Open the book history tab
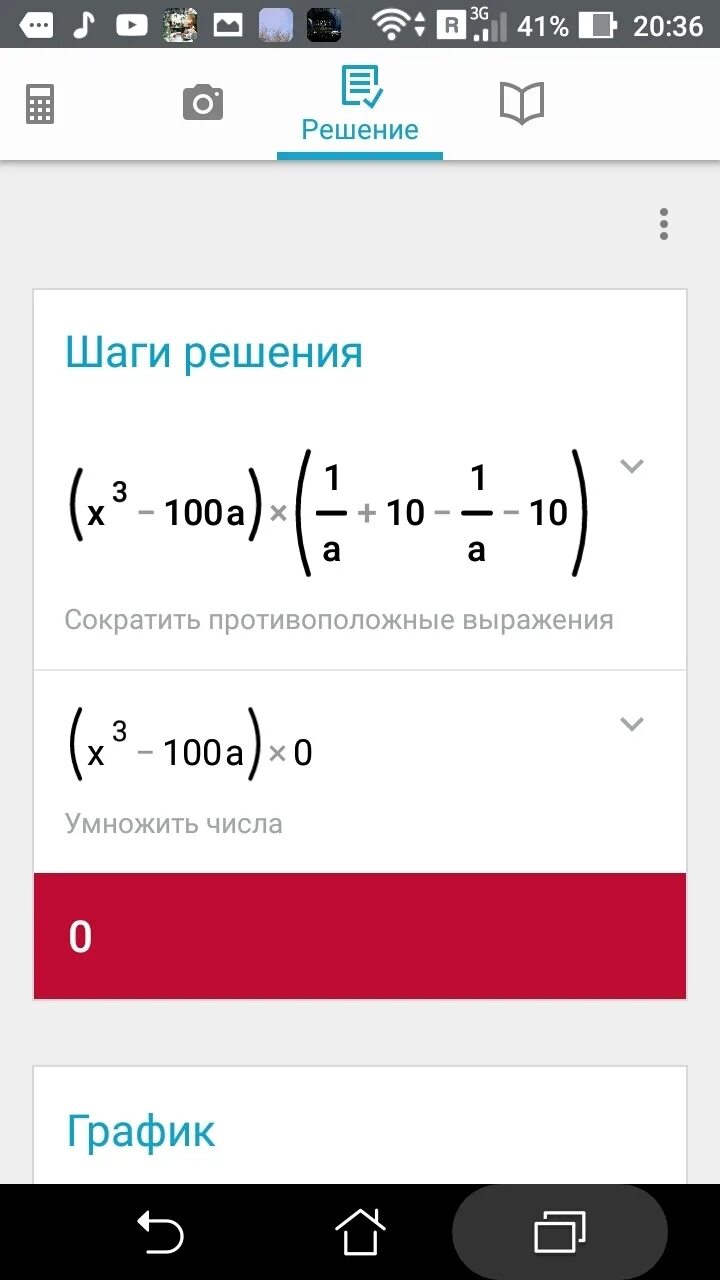This screenshot has width=720, height=1280. point(521,103)
